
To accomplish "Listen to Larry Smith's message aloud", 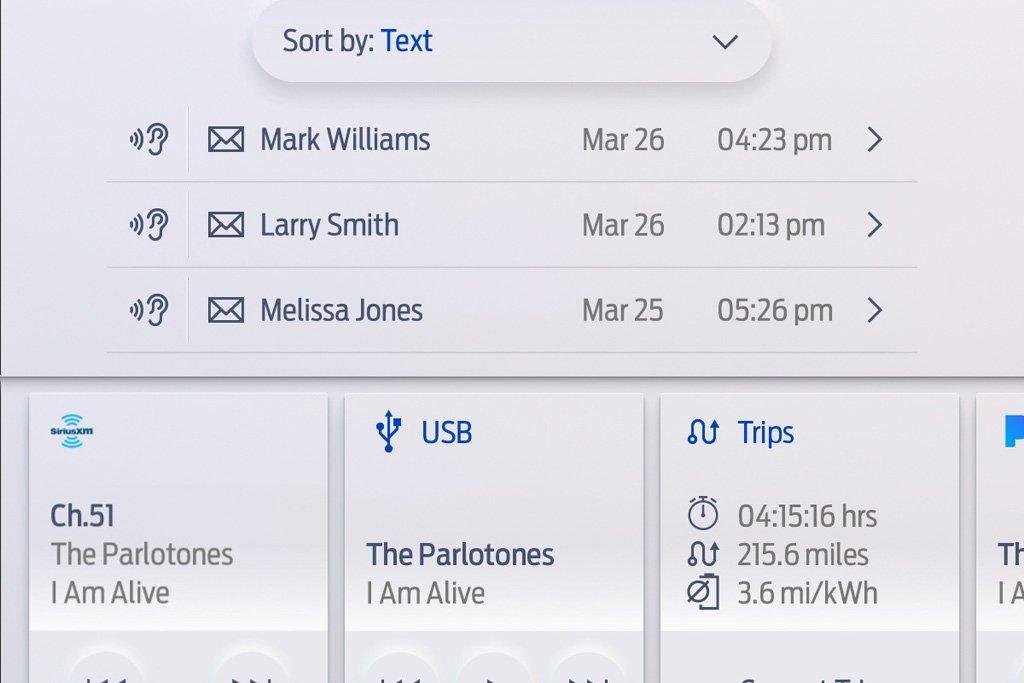I will tap(149, 225).
